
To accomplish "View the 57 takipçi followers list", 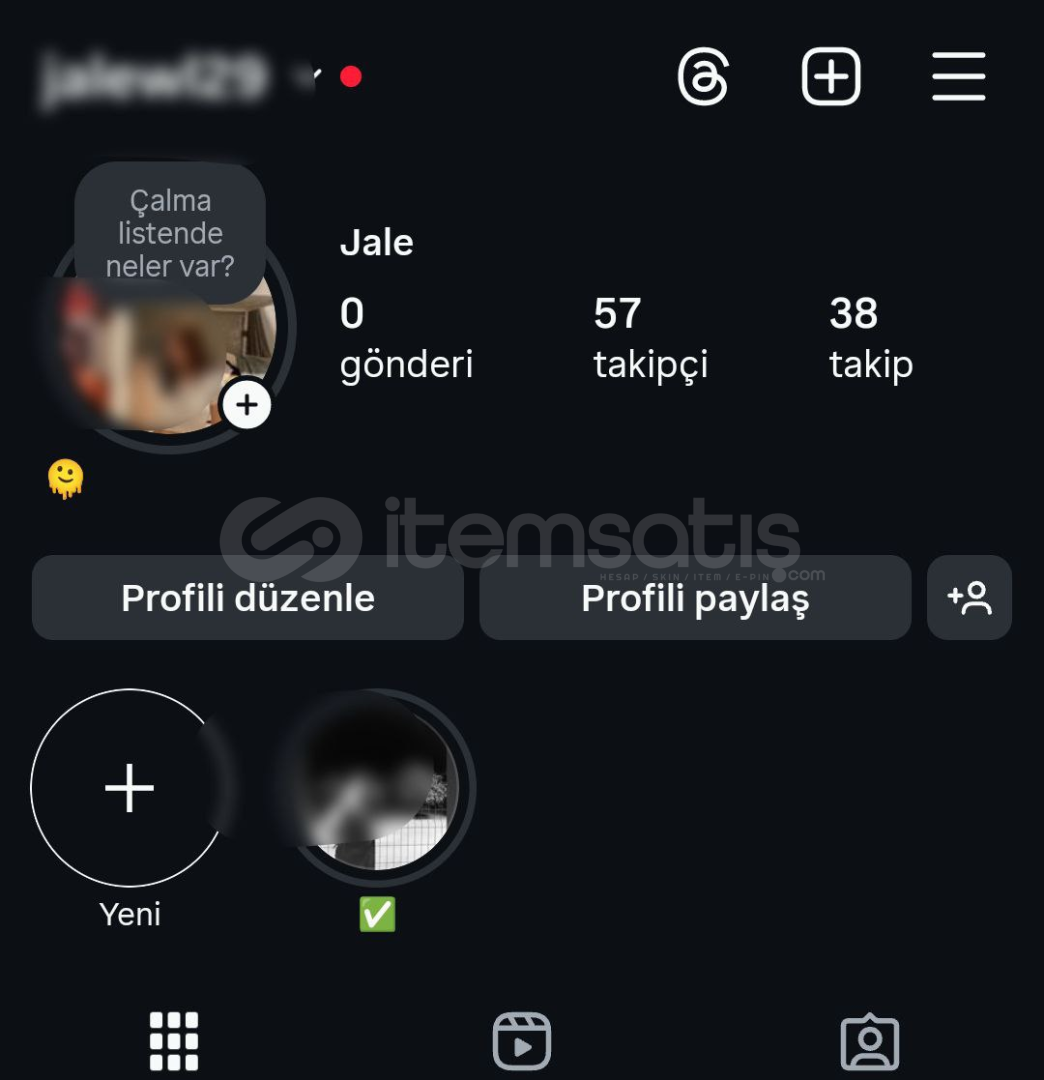I will pos(650,338).
